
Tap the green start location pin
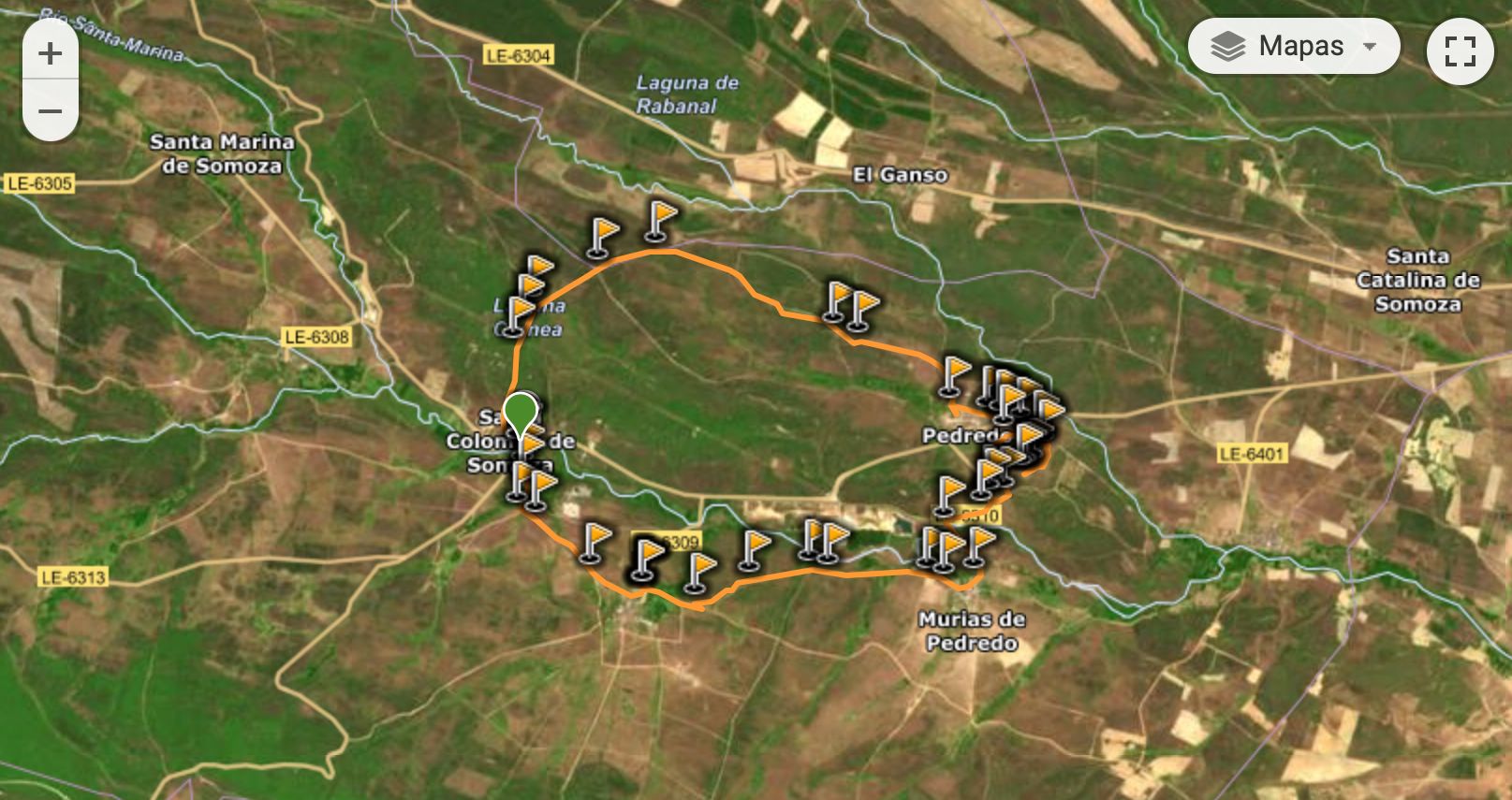coord(520,414)
